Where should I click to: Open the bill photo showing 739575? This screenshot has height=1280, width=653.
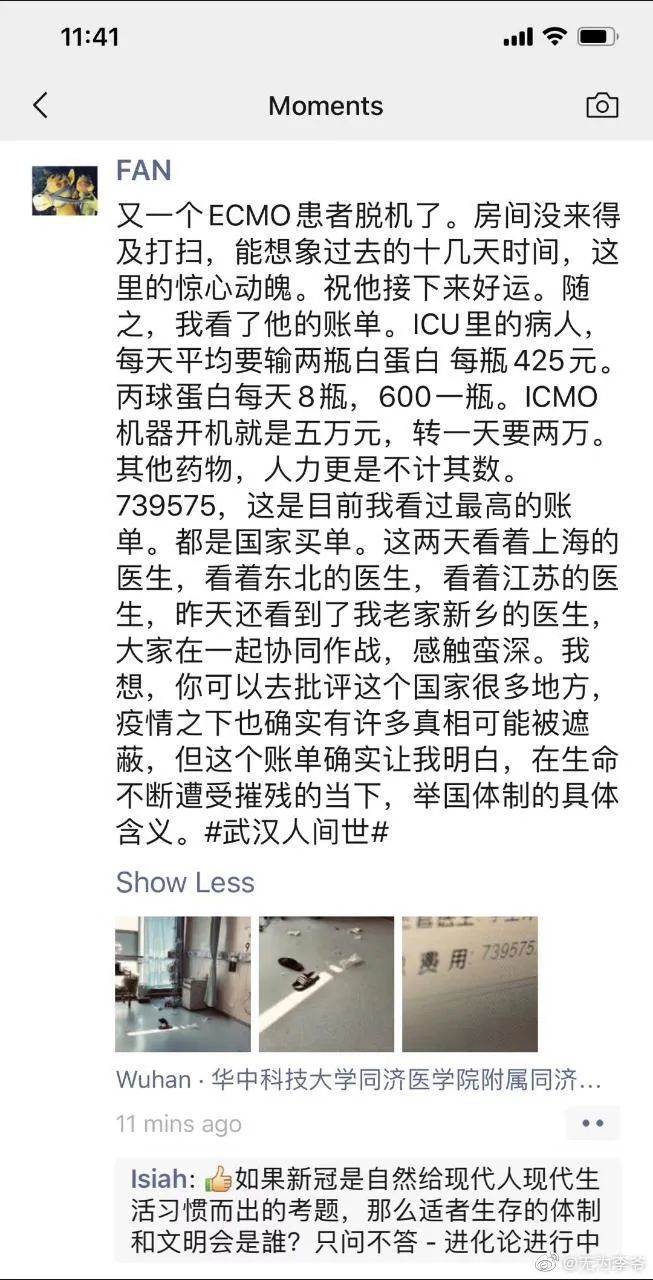tap(470, 984)
